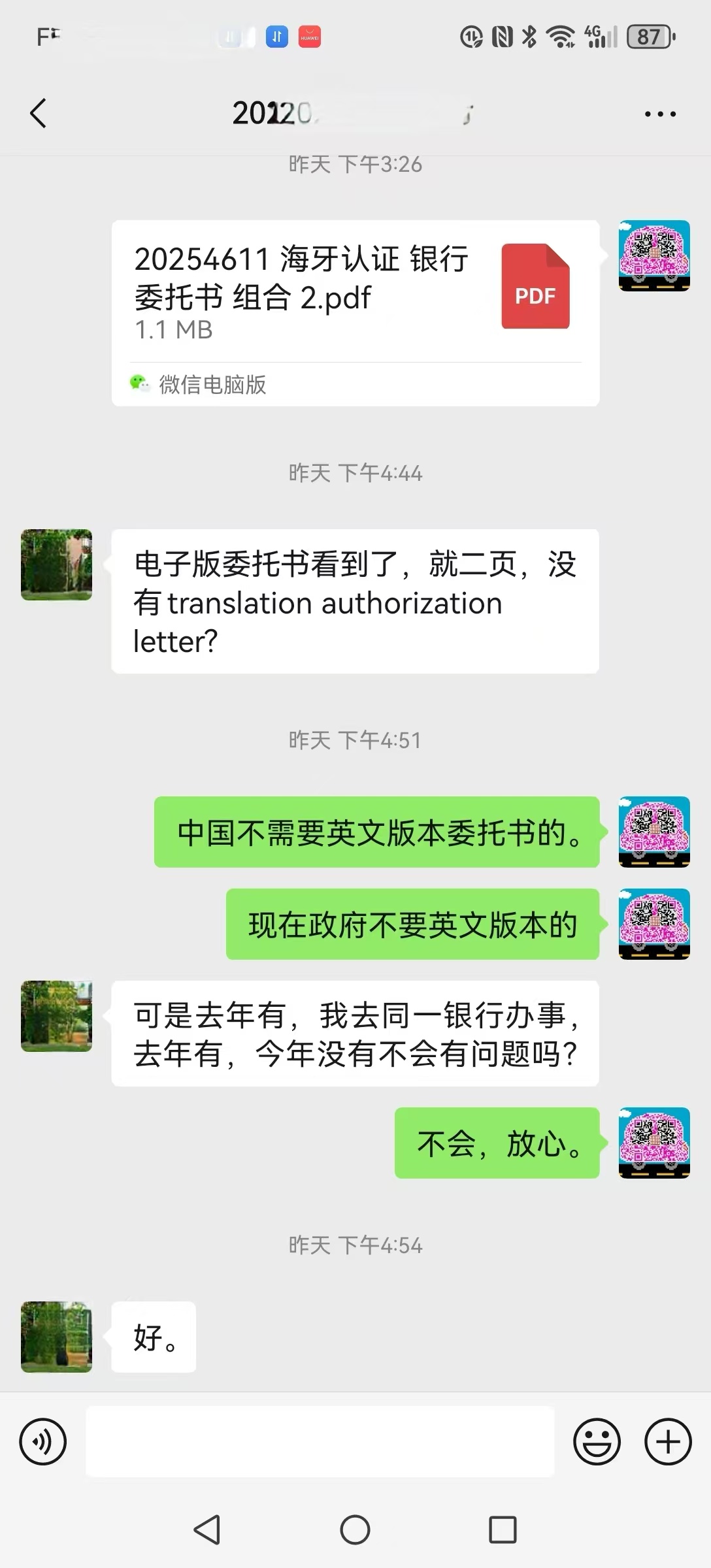The height and width of the screenshot is (1568, 711).
Task: Tap the system home button
Action: [x=355, y=1529]
